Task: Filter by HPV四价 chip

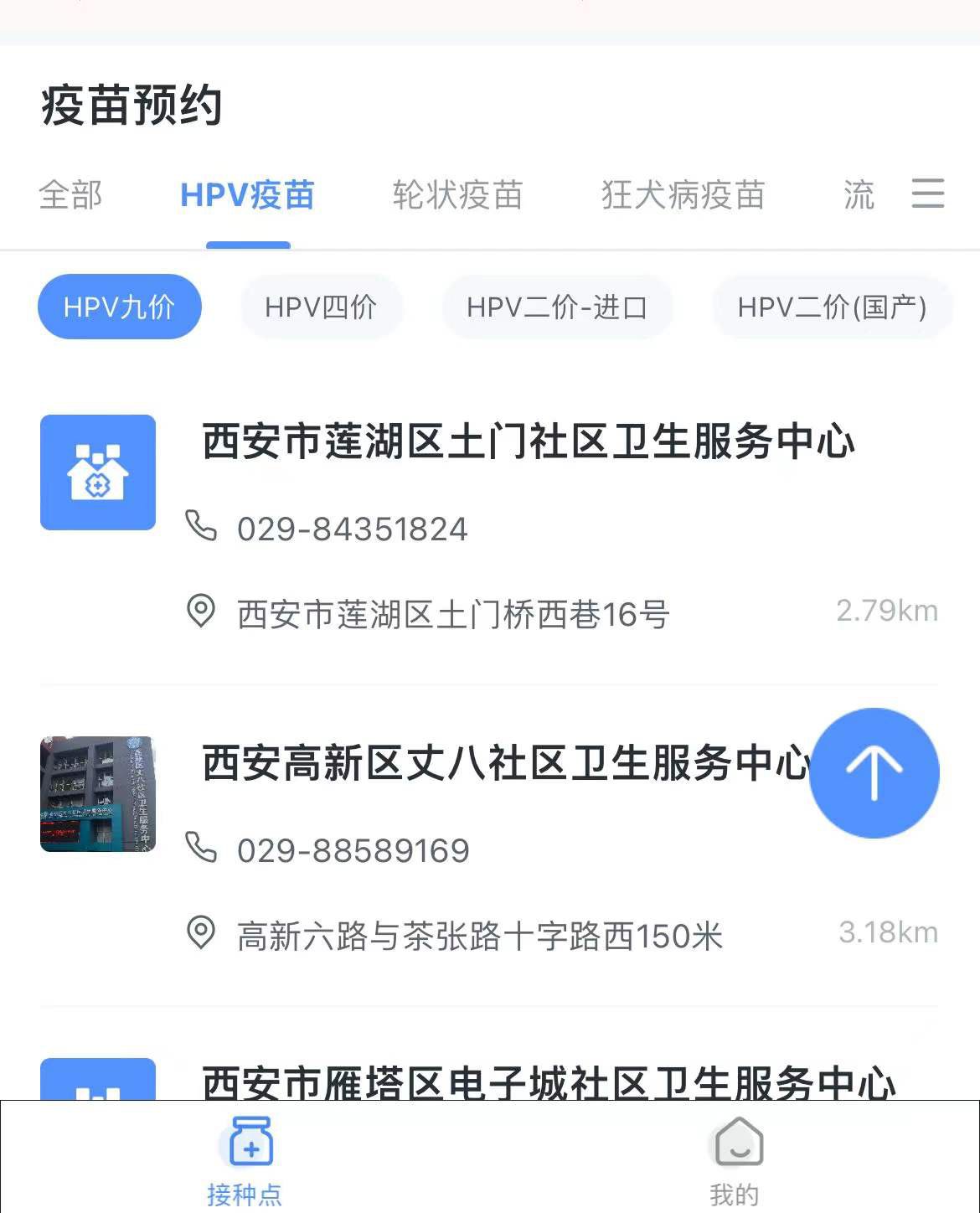Action: 321,307
